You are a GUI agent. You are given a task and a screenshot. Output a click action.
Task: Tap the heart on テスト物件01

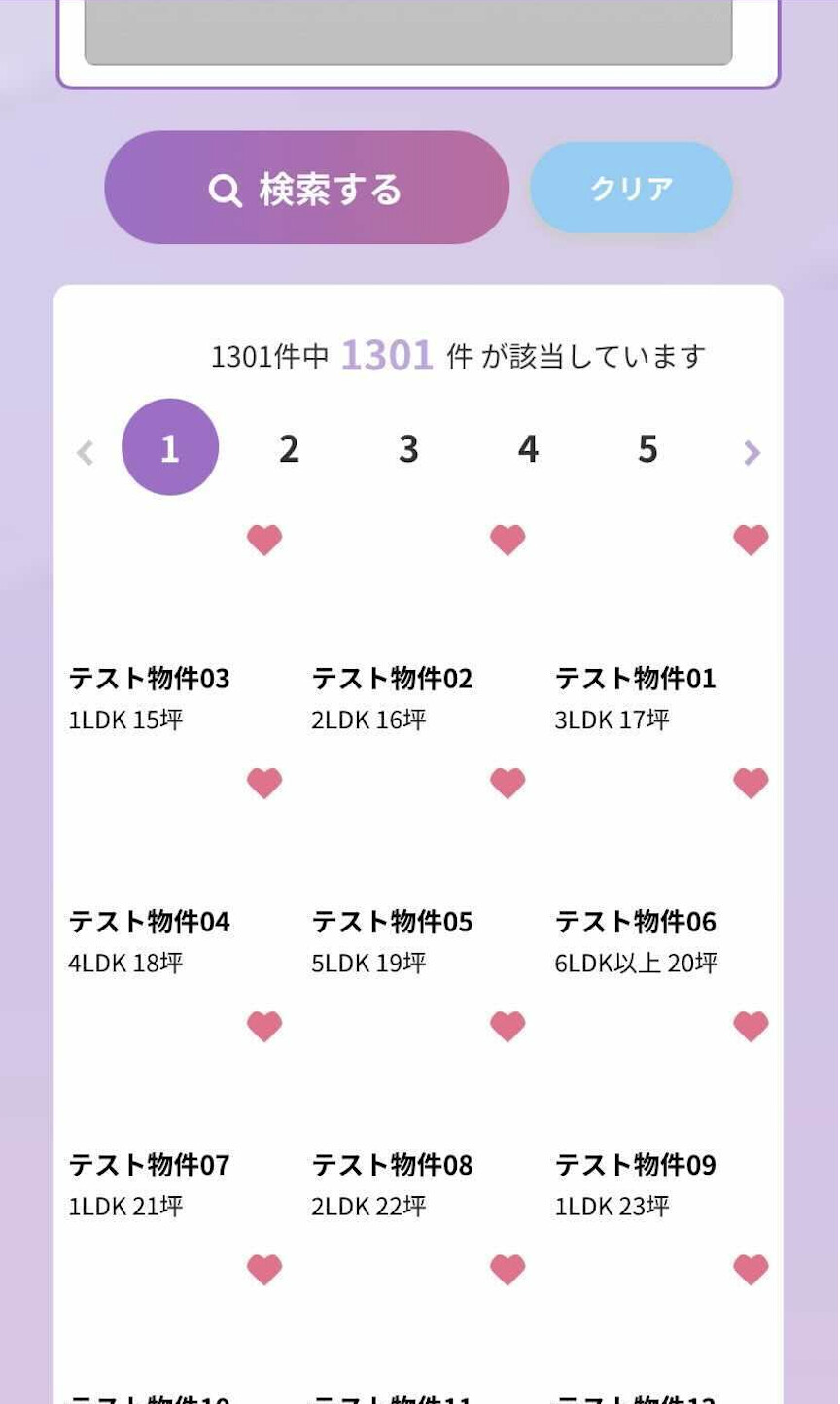751,540
